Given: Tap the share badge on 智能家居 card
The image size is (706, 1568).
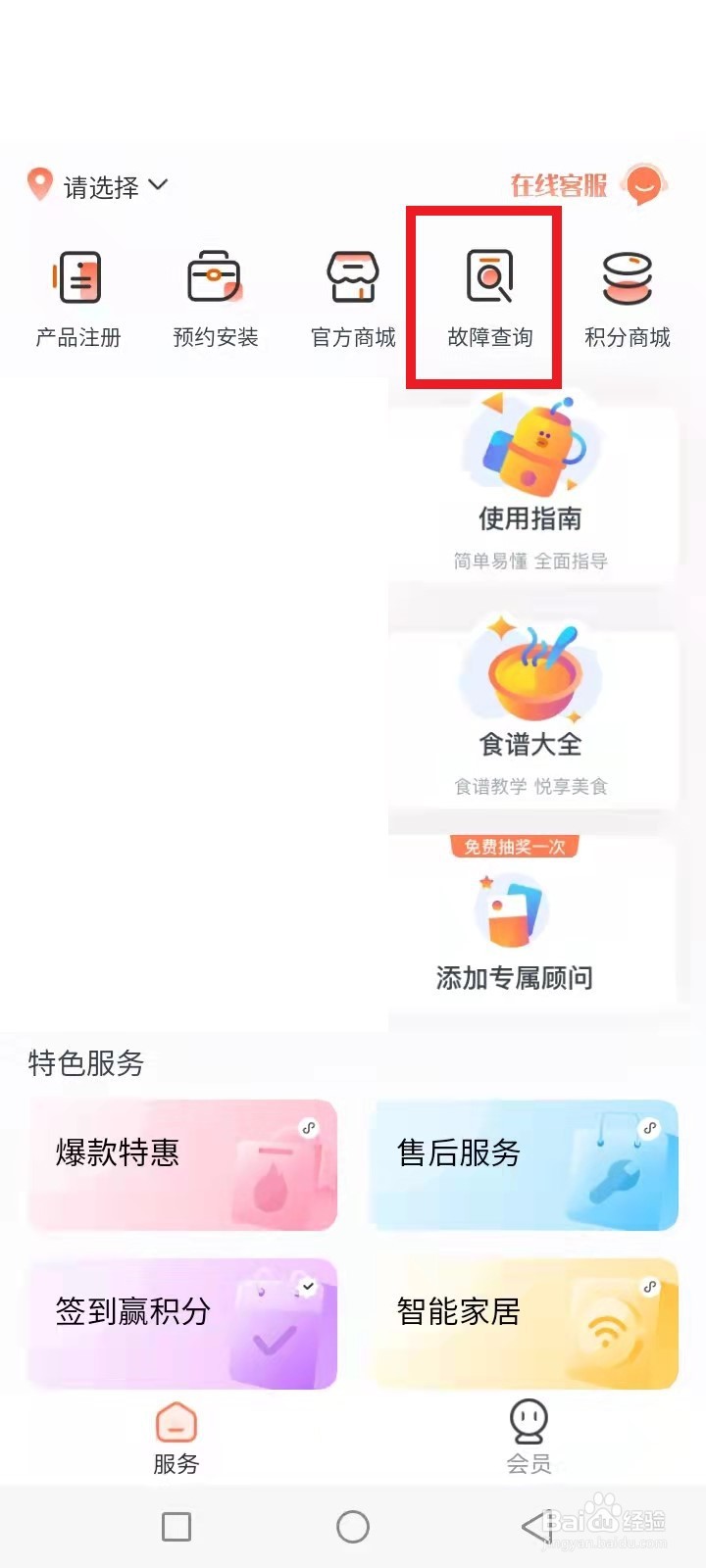Looking at the screenshot, I should coord(650,1287).
